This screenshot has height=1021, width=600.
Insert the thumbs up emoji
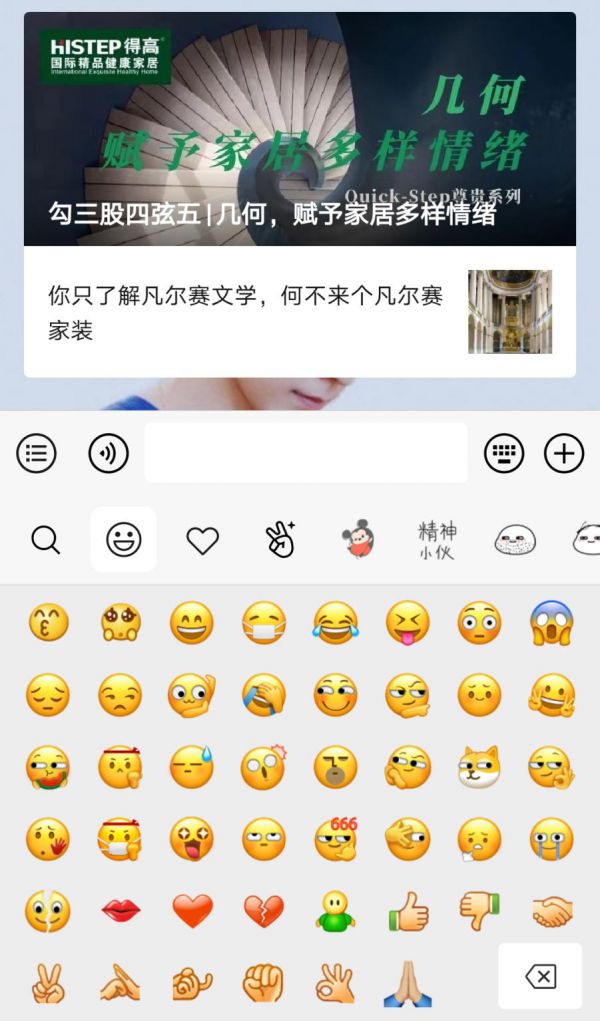[x=408, y=911]
